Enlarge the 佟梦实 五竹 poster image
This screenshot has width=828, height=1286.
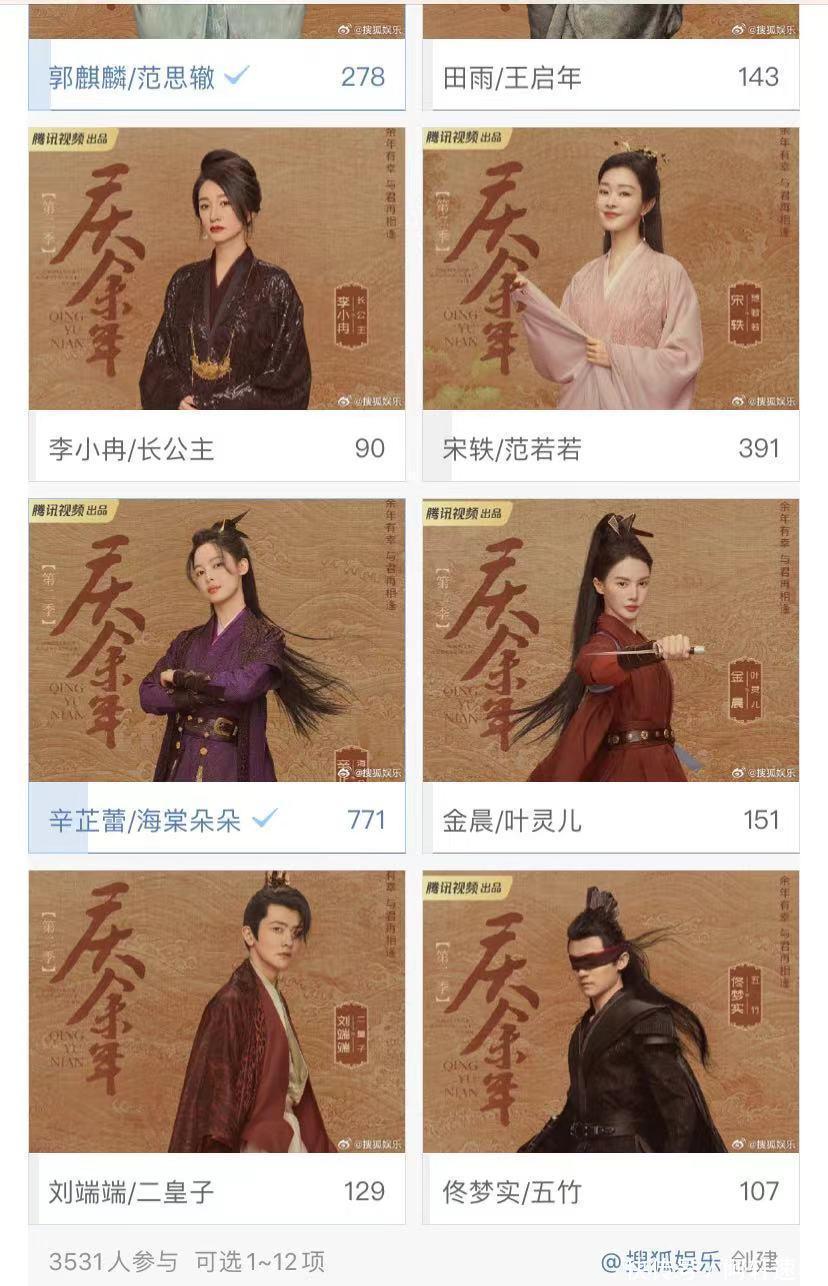click(610, 1011)
